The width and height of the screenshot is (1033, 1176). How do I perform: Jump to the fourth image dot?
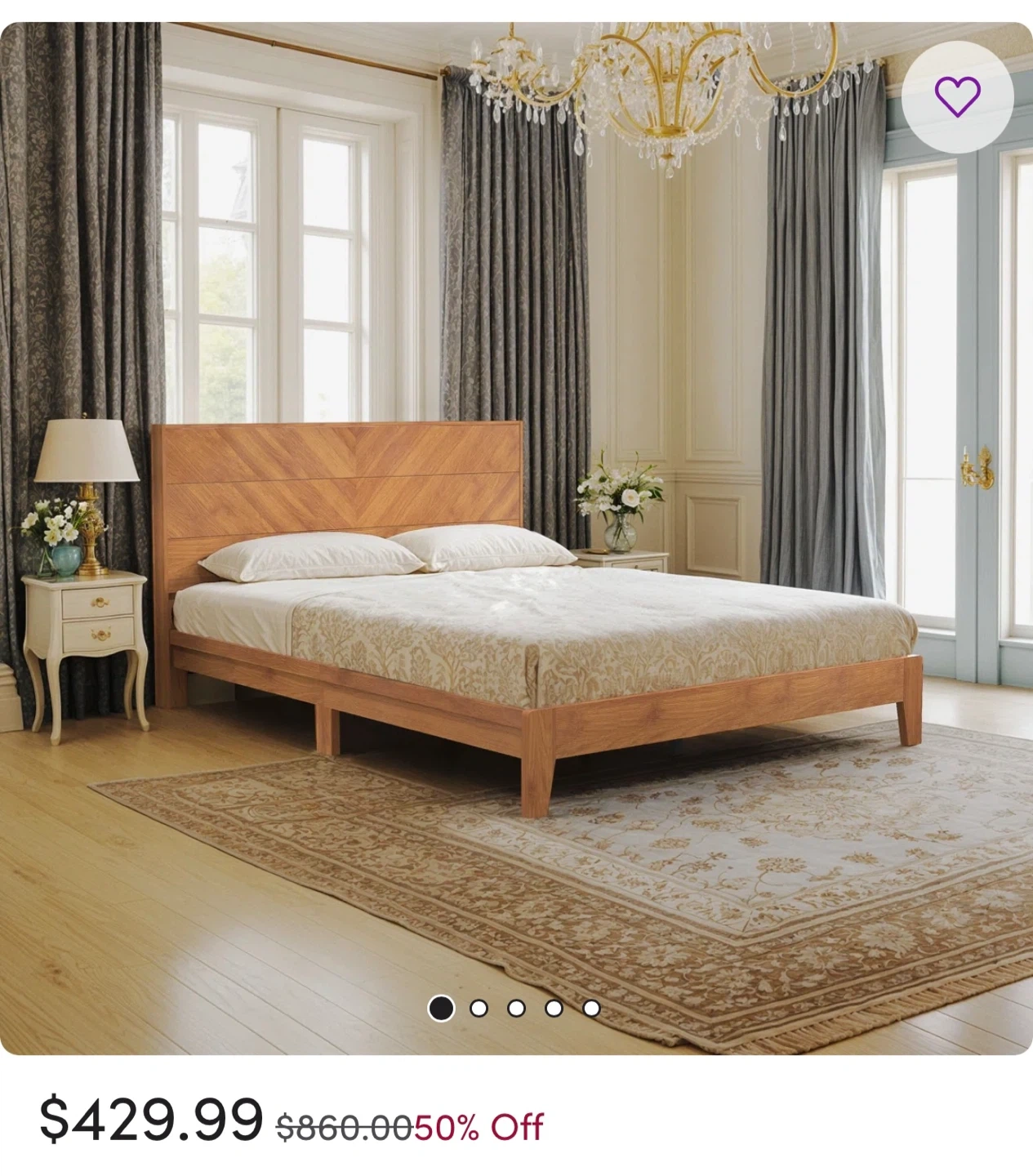coord(554,1009)
